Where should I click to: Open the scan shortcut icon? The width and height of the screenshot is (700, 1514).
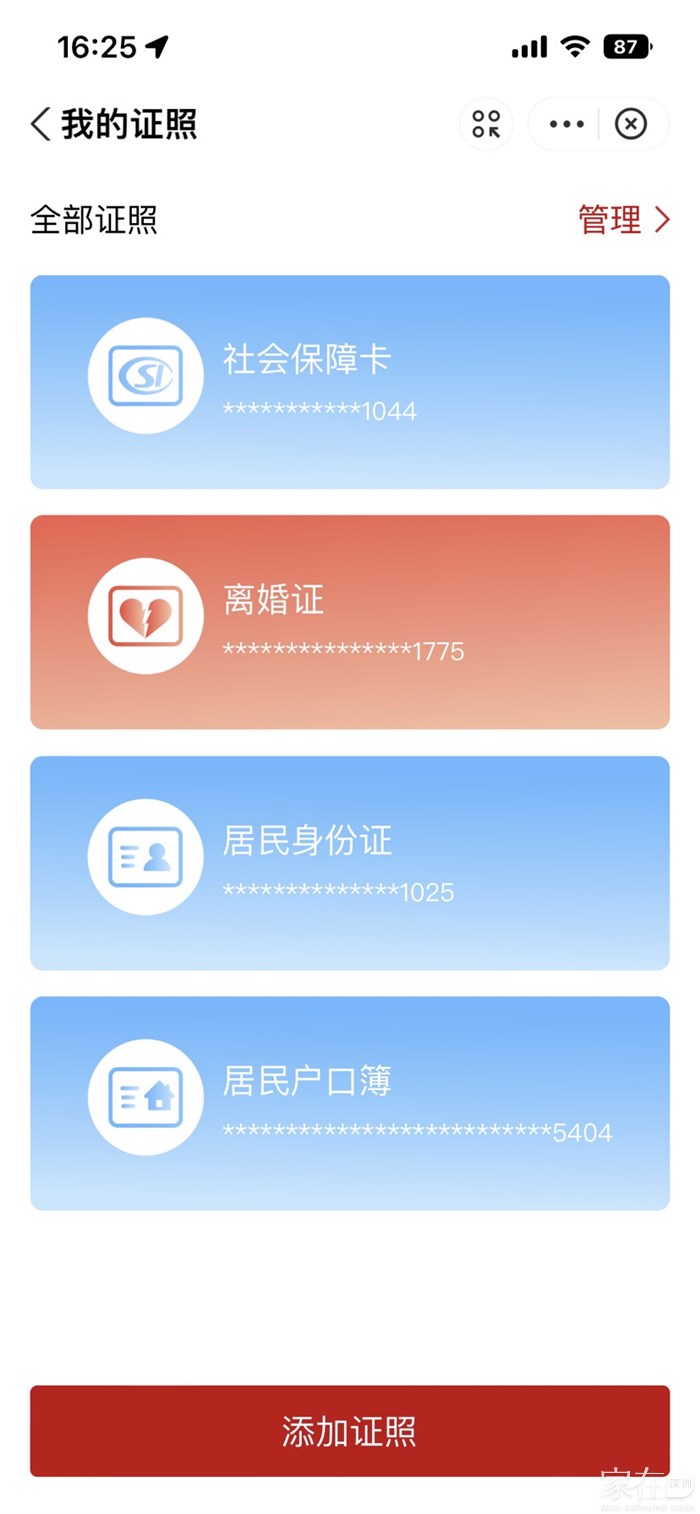tap(486, 124)
